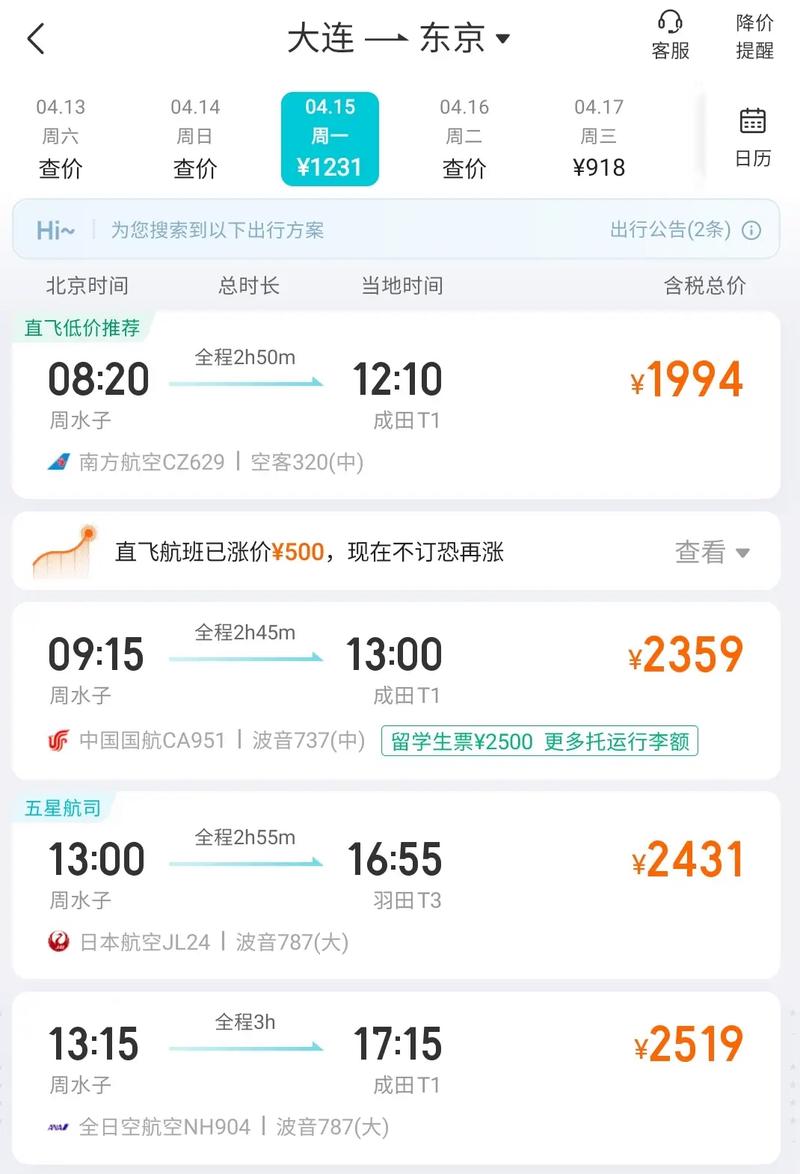Viewport: 800px width, 1174px height.
Task: Contact 客服 customer service
Action: click(x=670, y=37)
